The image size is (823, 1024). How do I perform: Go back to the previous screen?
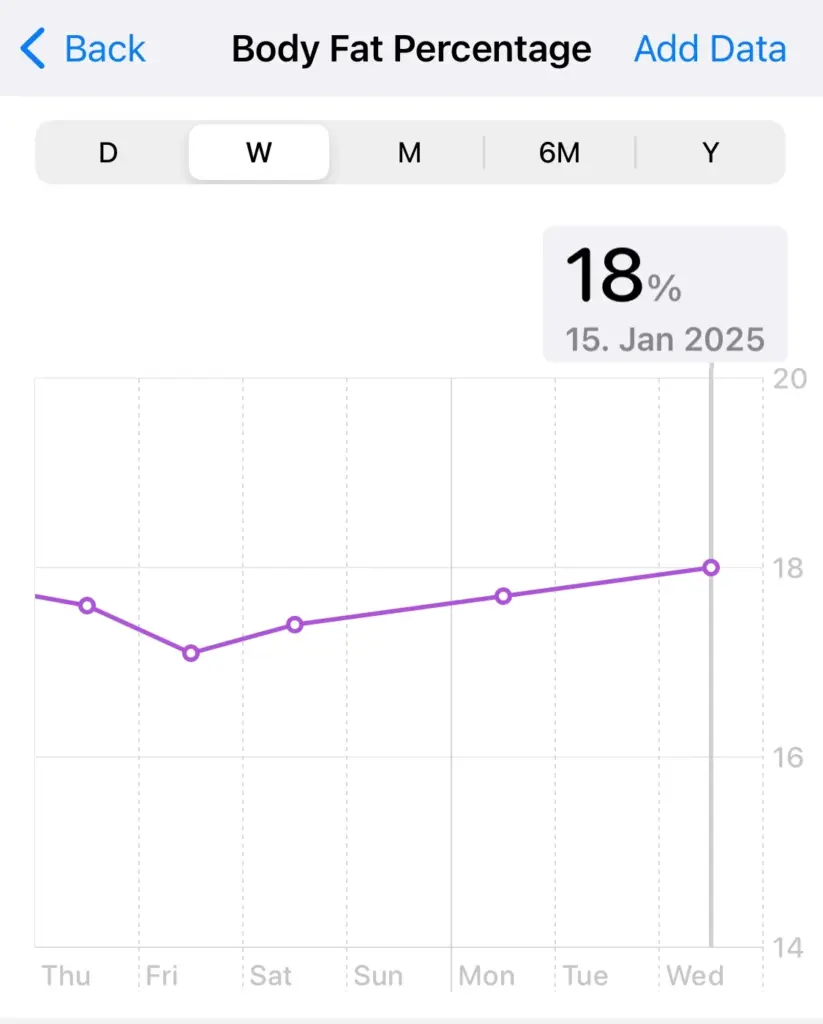tap(82, 49)
